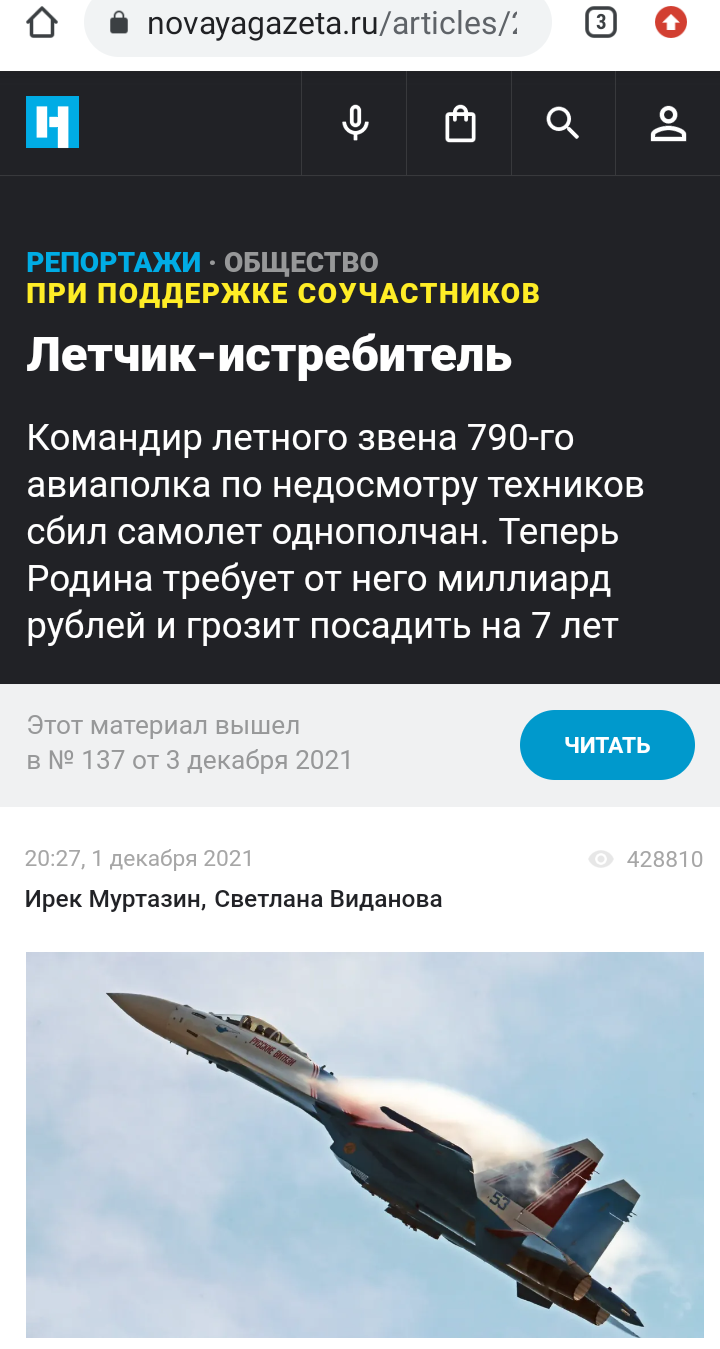Open the Novaya Gazeta logo home link
The image size is (720, 1349).
[52, 123]
